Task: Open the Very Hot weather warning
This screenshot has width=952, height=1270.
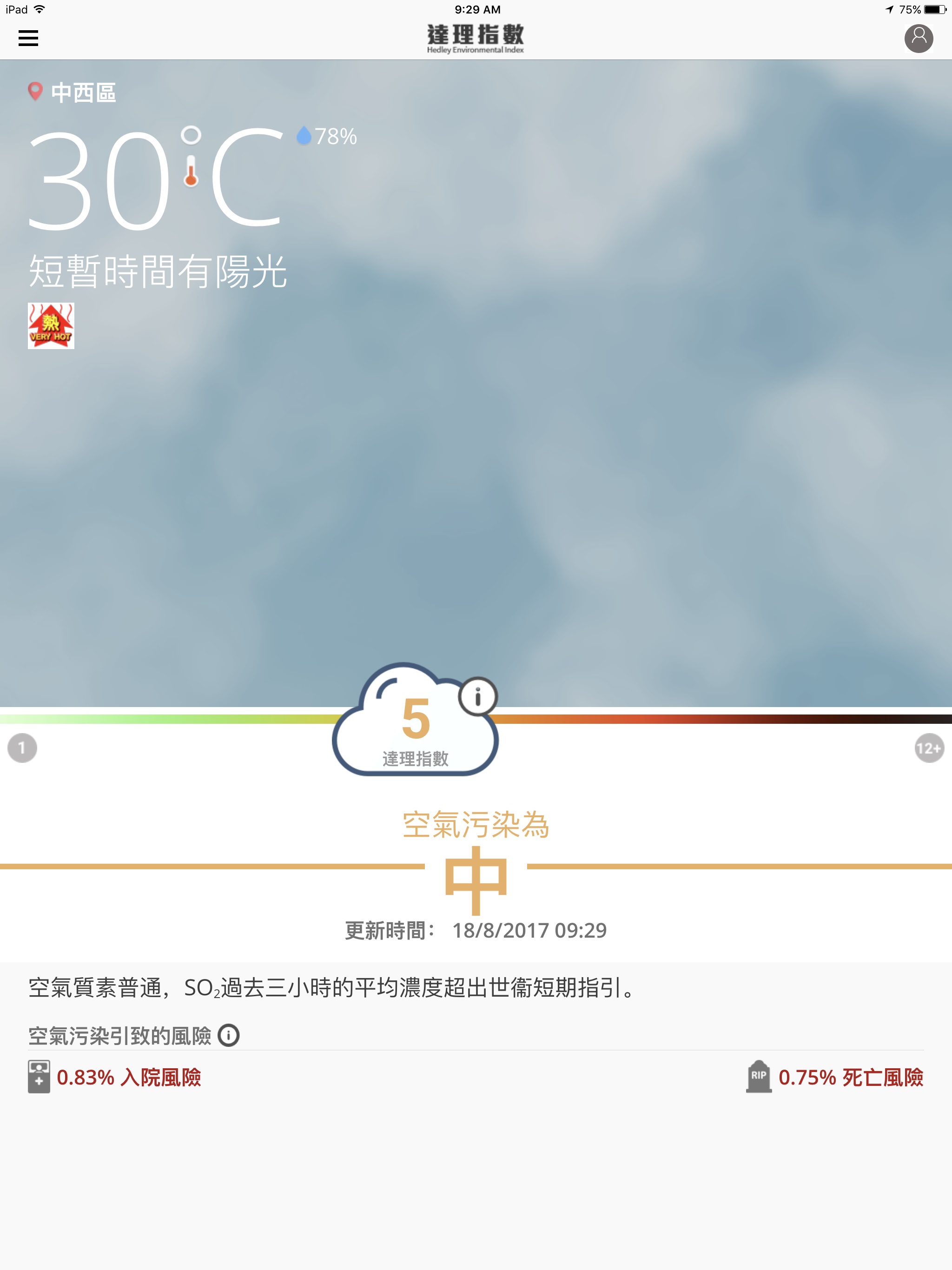Action: point(51,325)
